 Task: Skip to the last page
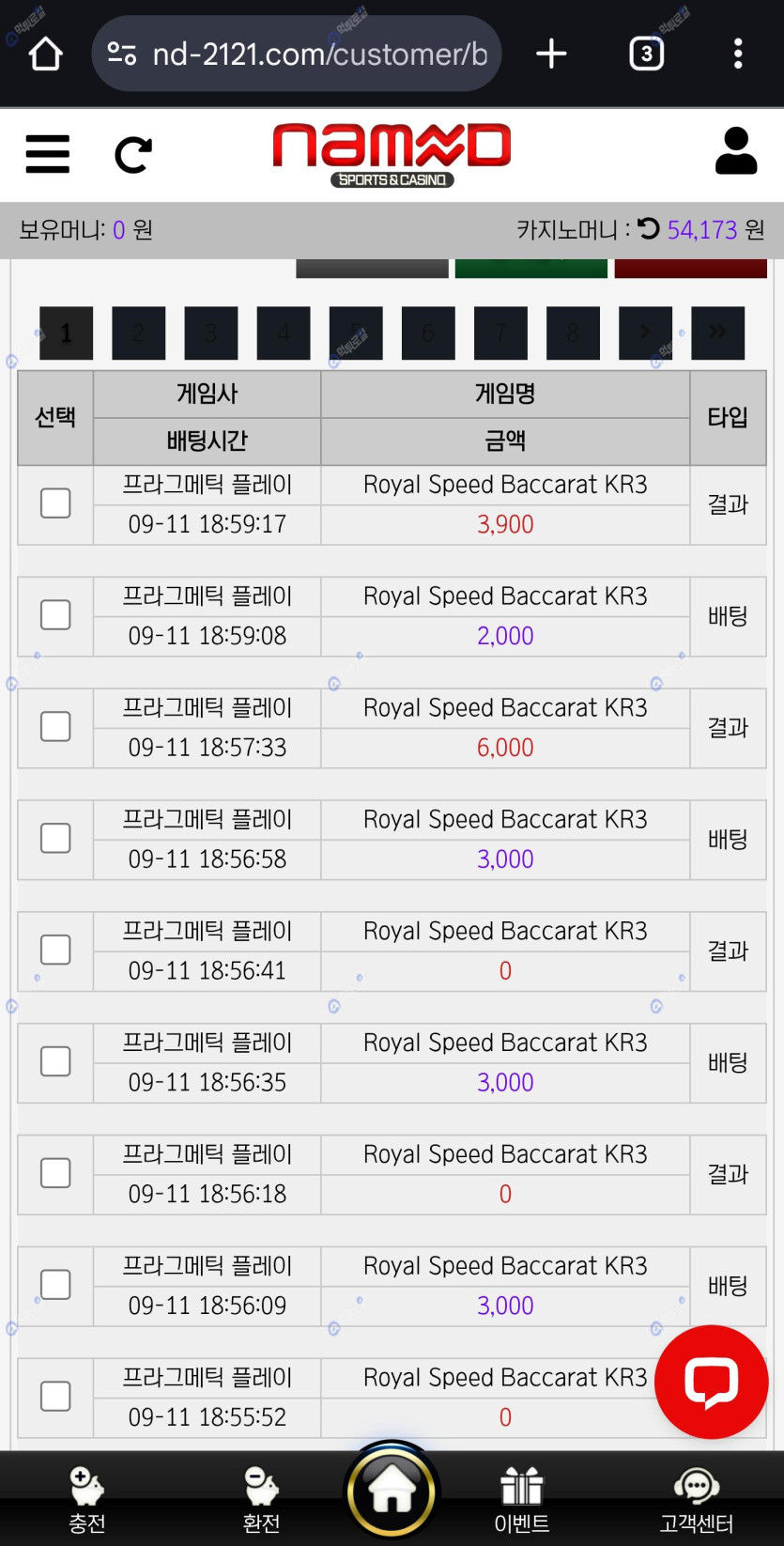(x=717, y=332)
